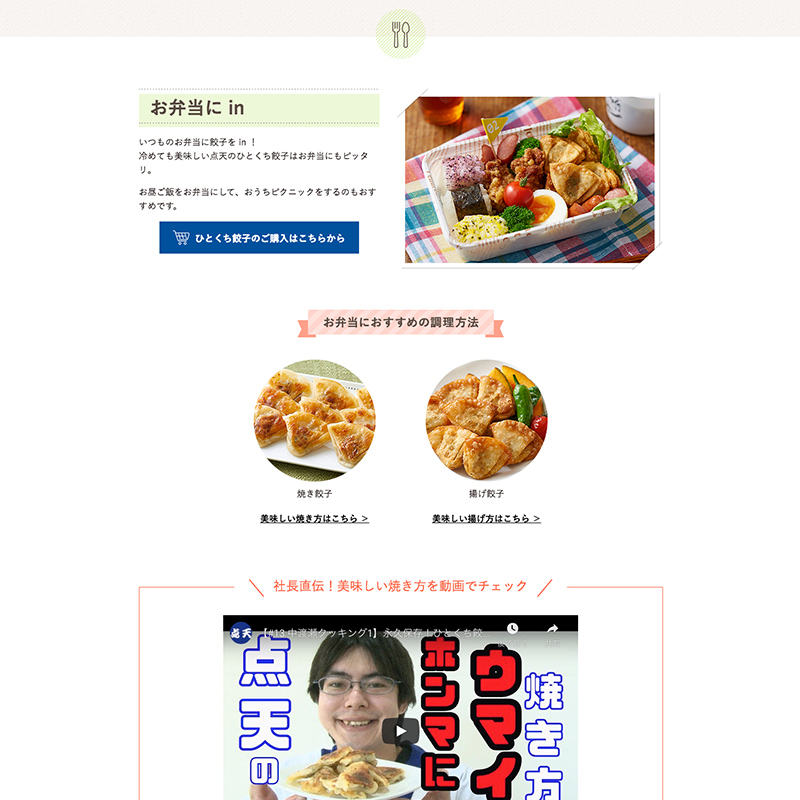This screenshot has width=800, height=800.
Task: Open the 美味しい揚げ方はこちら link
Action: point(486,519)
